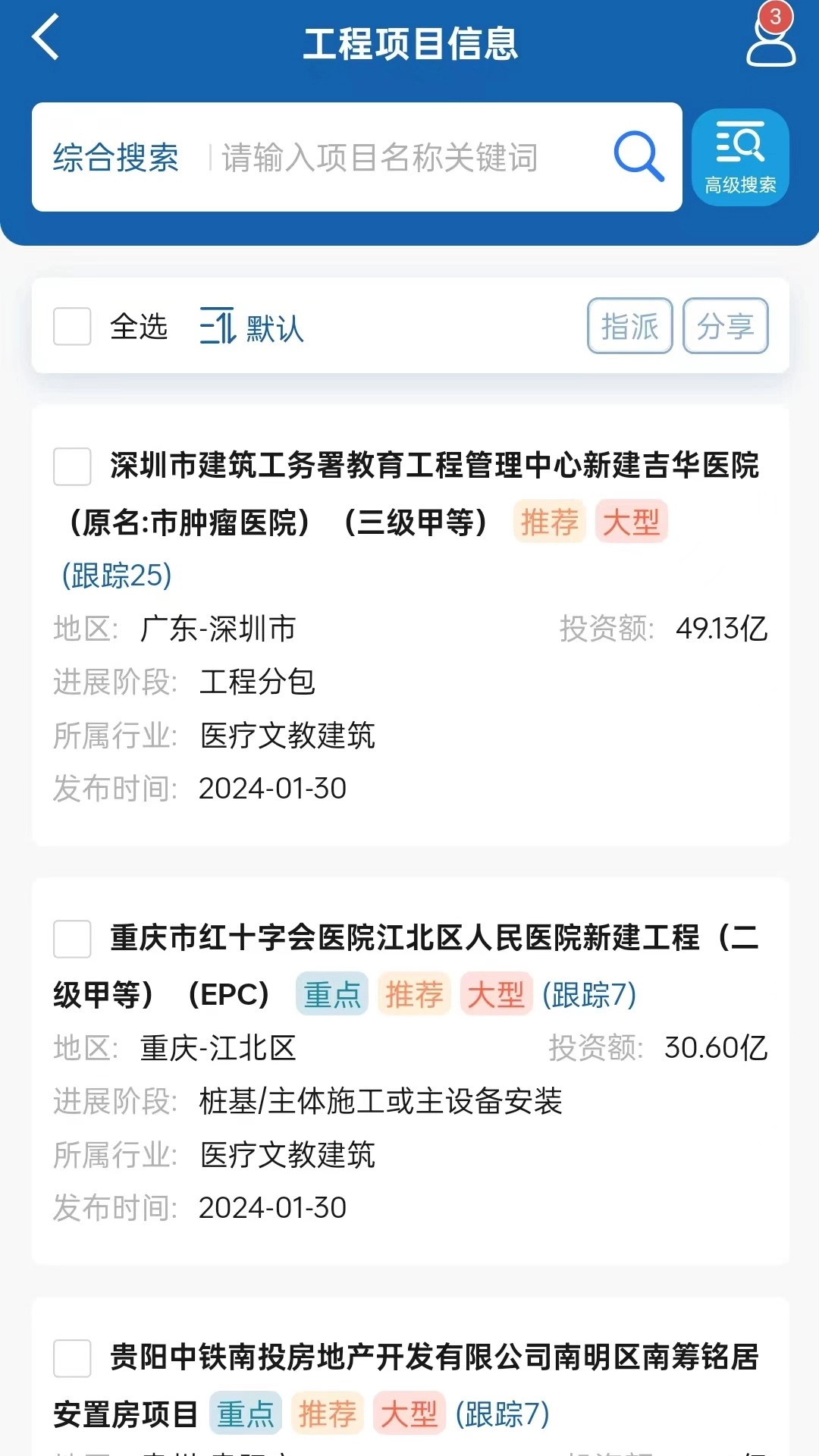Open the 新建吉华医院 project card

coord(409,682)
